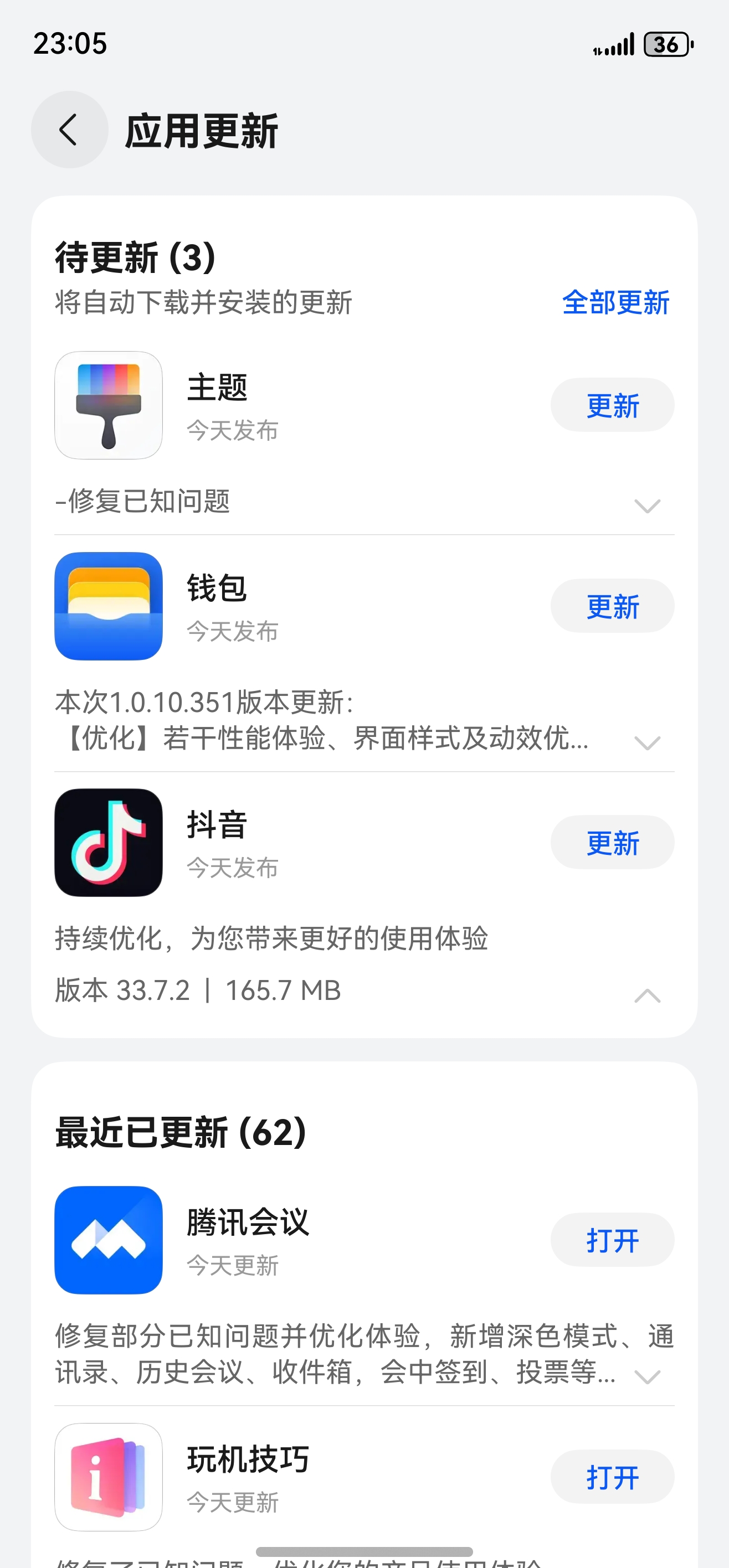Update the 主题 app

[612, 405]
